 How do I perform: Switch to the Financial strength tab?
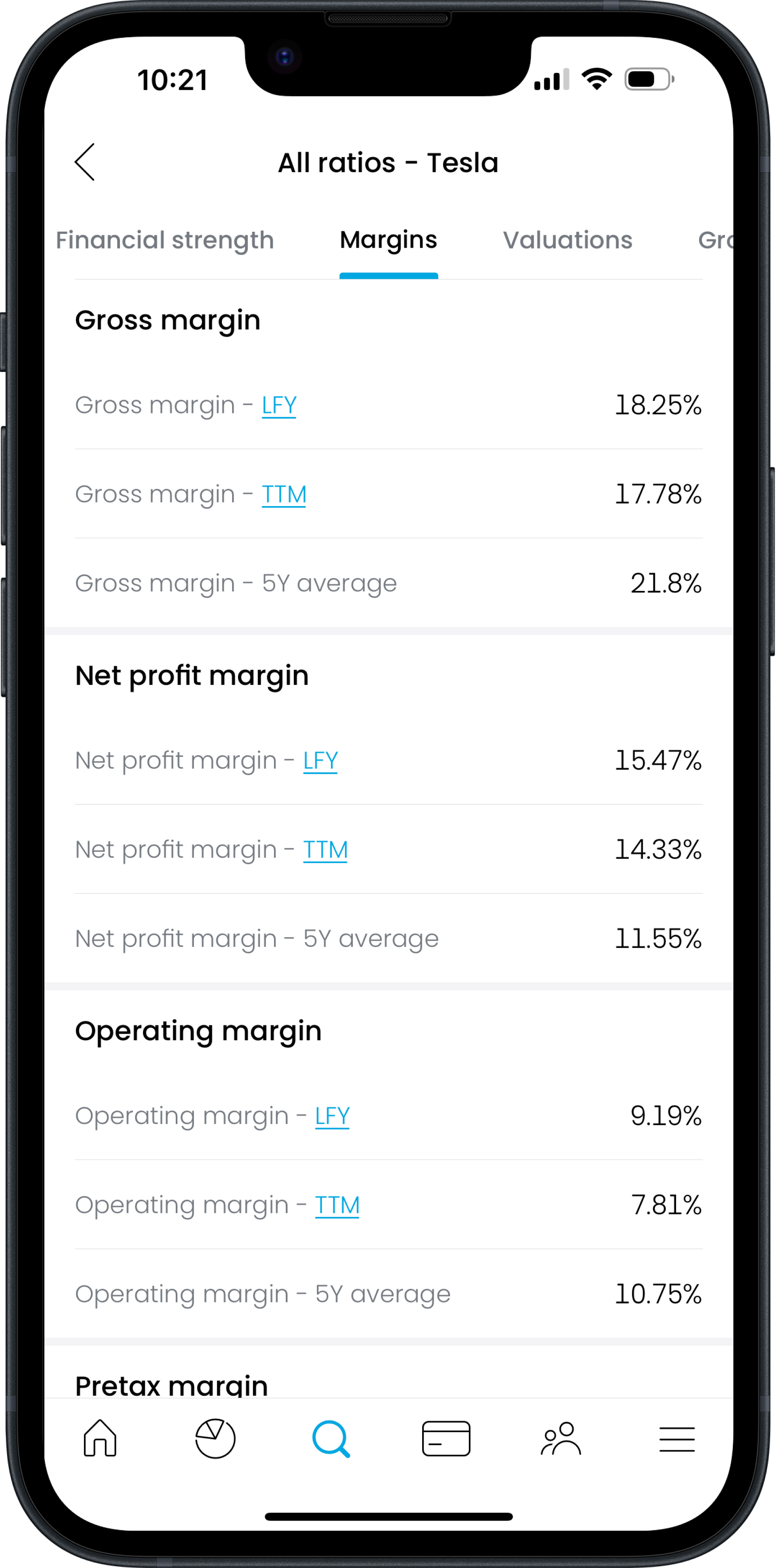[x=165, y=240]
